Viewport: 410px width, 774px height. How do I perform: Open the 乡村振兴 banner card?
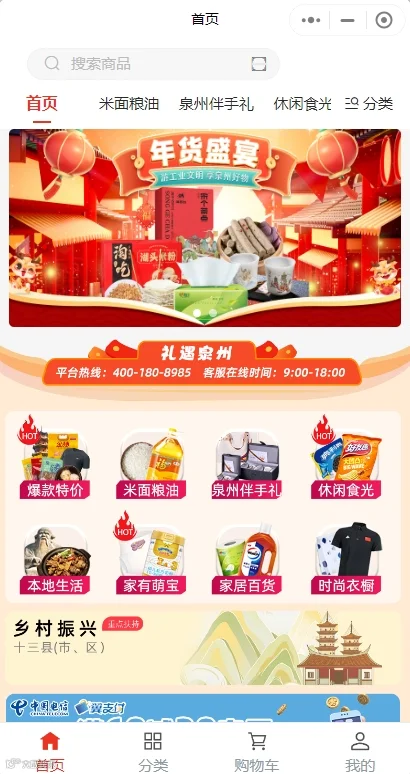click(x=203, y=648)
